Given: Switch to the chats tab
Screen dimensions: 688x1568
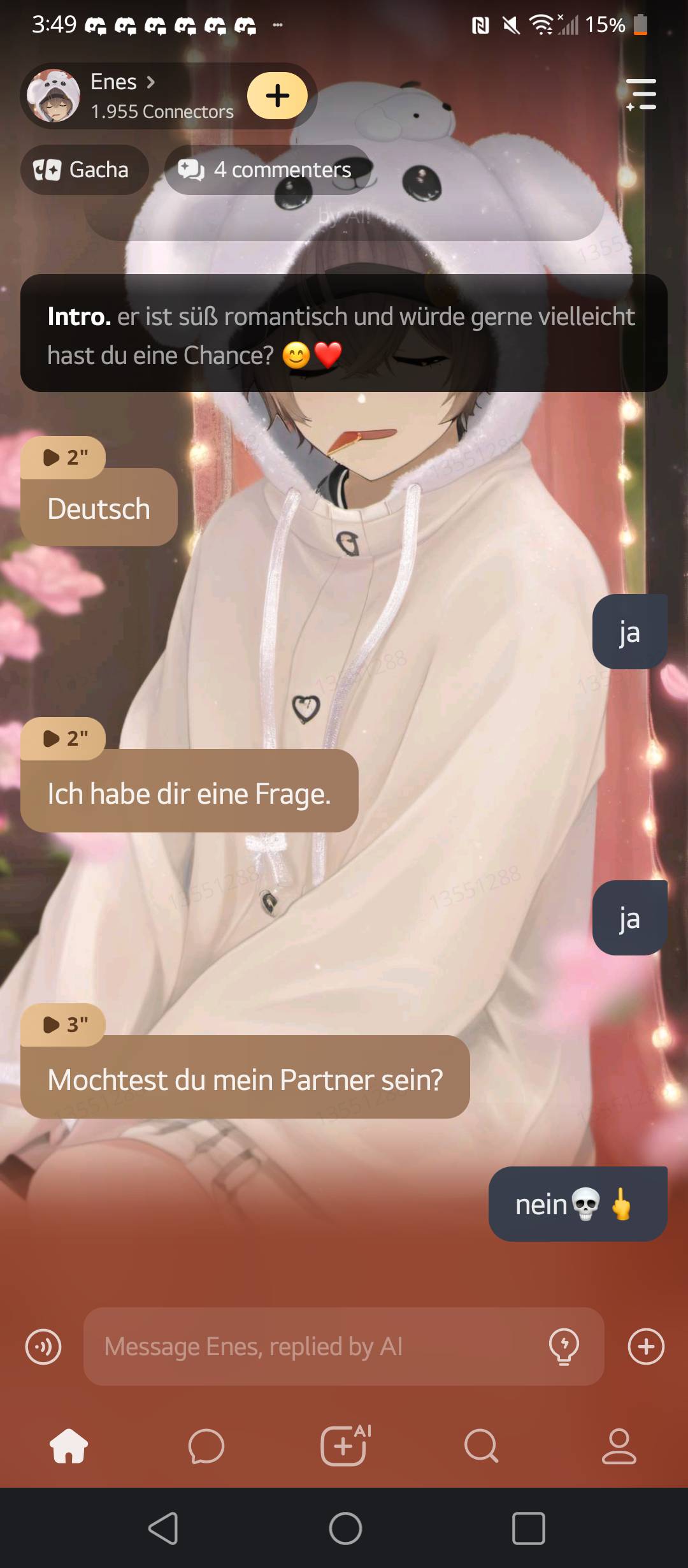Looking at the screenshot, I should pyautogui.click(x=206, y=1446).
